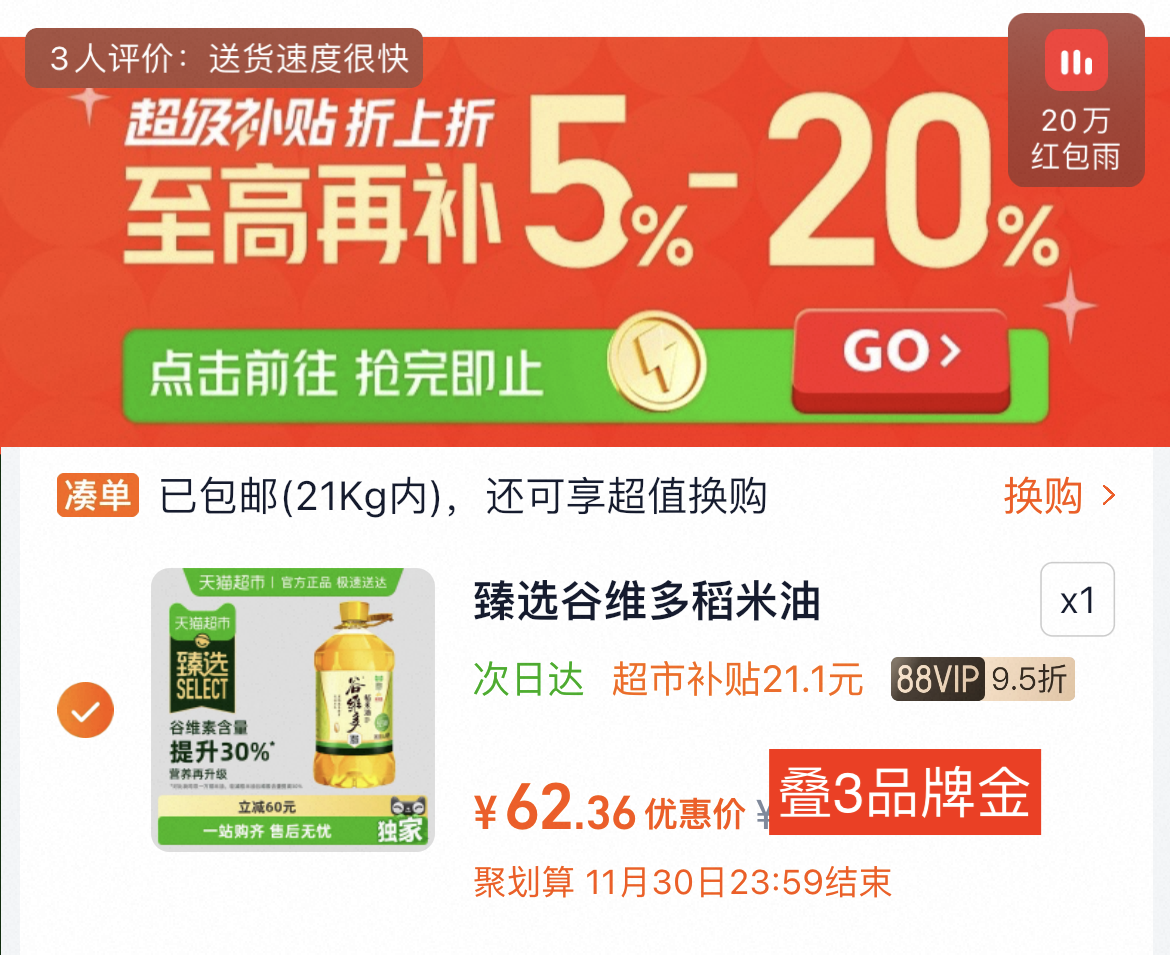Open the 臻选谷维多稻米油 product image
Image resolution: width=1170 pixels, height=955 pixels.
(x=293, y=710)
